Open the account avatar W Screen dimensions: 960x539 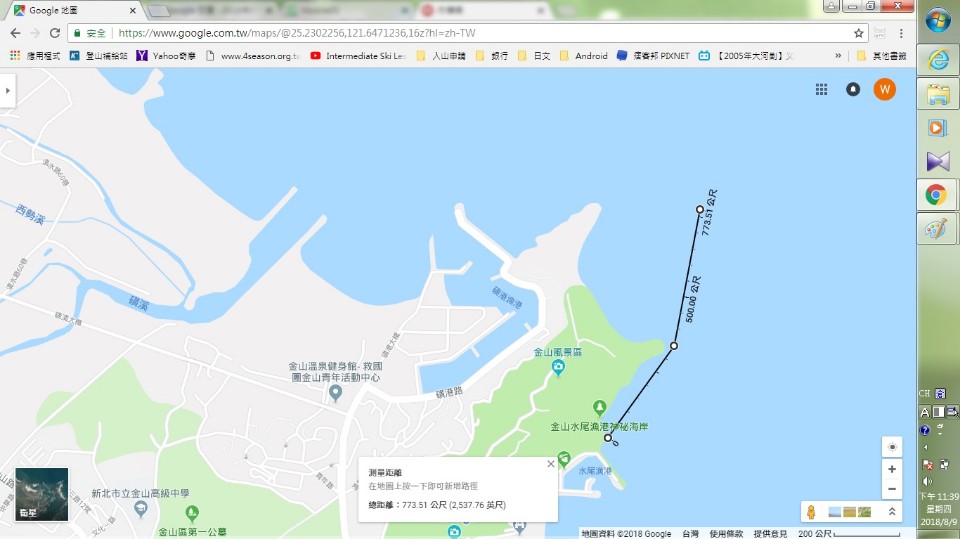[x=884, y=89]
